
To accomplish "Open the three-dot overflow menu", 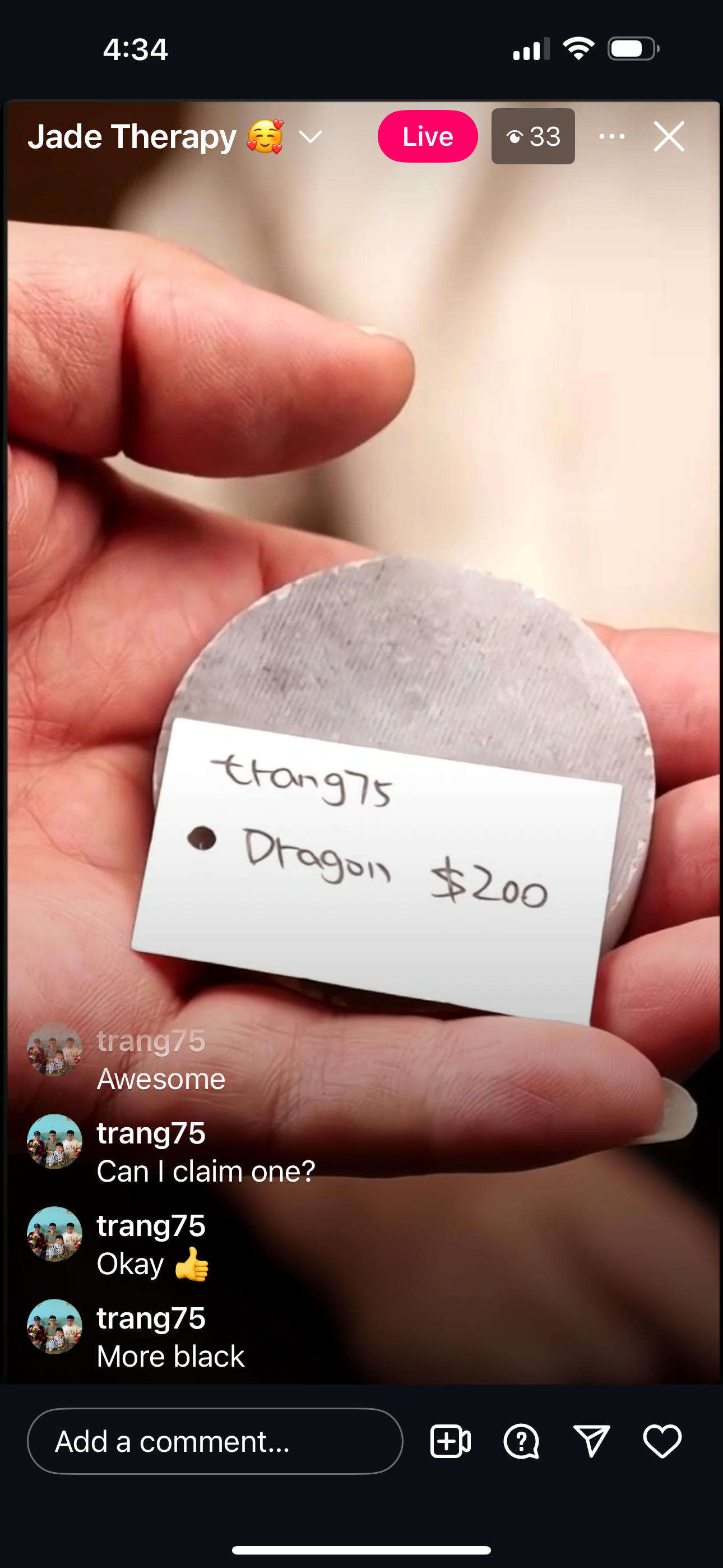I will coord(611,136).
